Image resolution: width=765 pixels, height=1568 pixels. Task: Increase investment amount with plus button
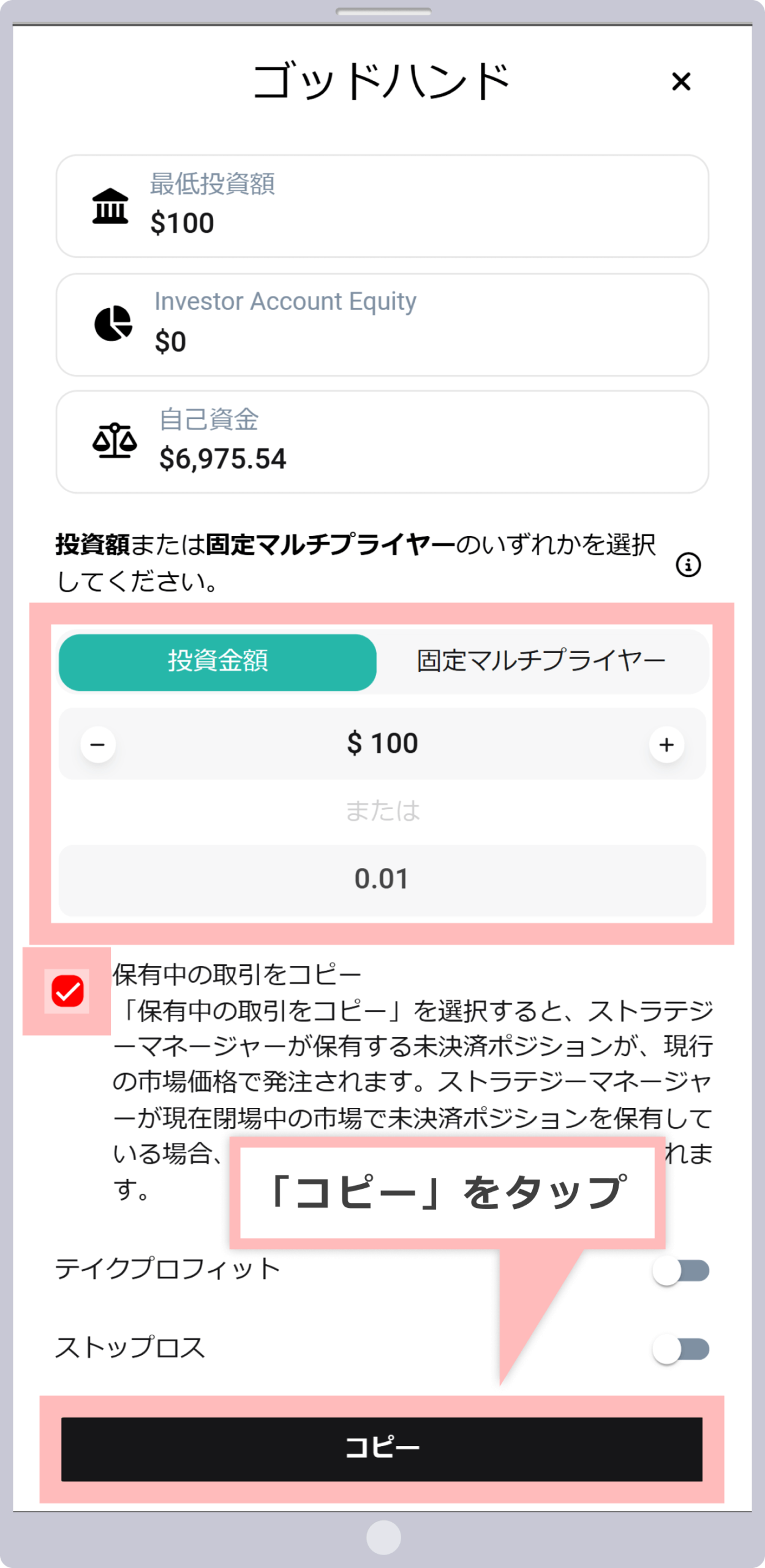click(x=666, y=744)
